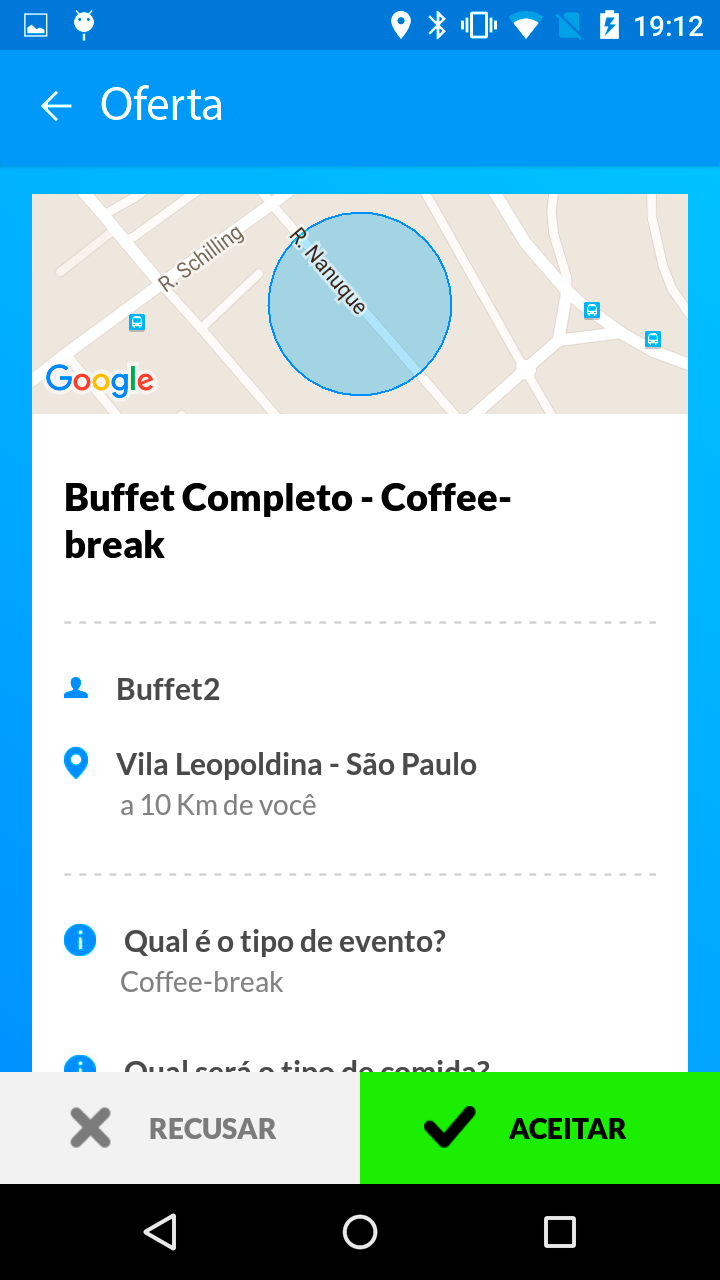Go back from the Oferta screen

(56, 106)
